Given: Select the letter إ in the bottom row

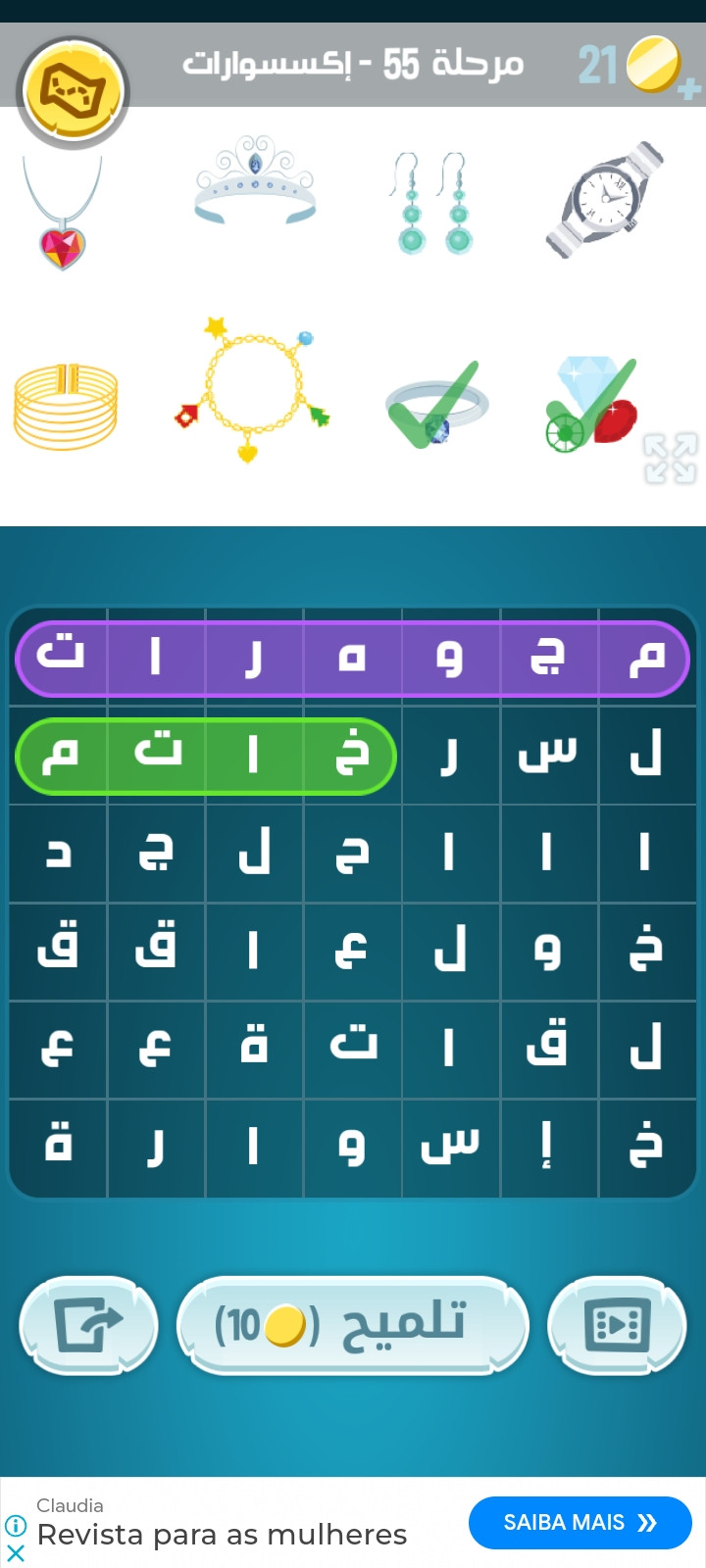Looking at the screenshot, I should point(548,1148).
